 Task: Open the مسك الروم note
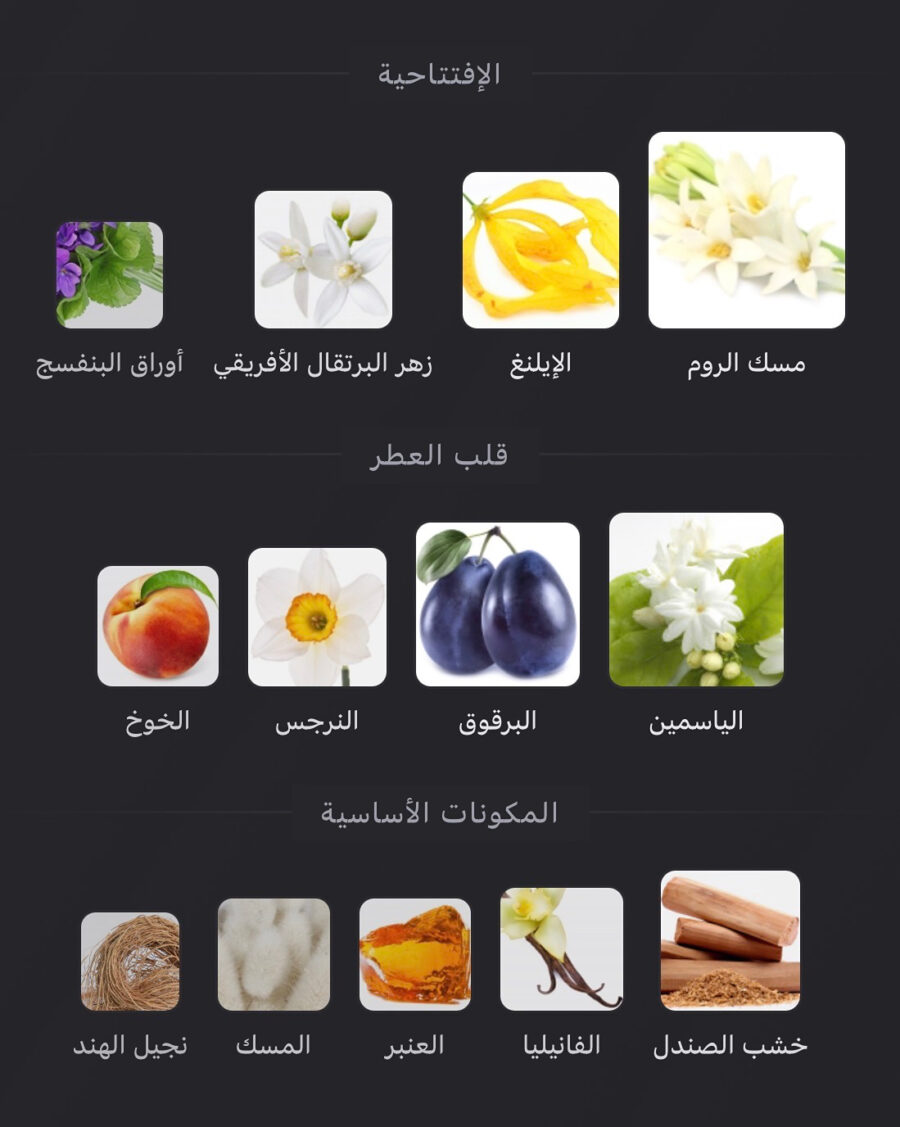point(746,230)
